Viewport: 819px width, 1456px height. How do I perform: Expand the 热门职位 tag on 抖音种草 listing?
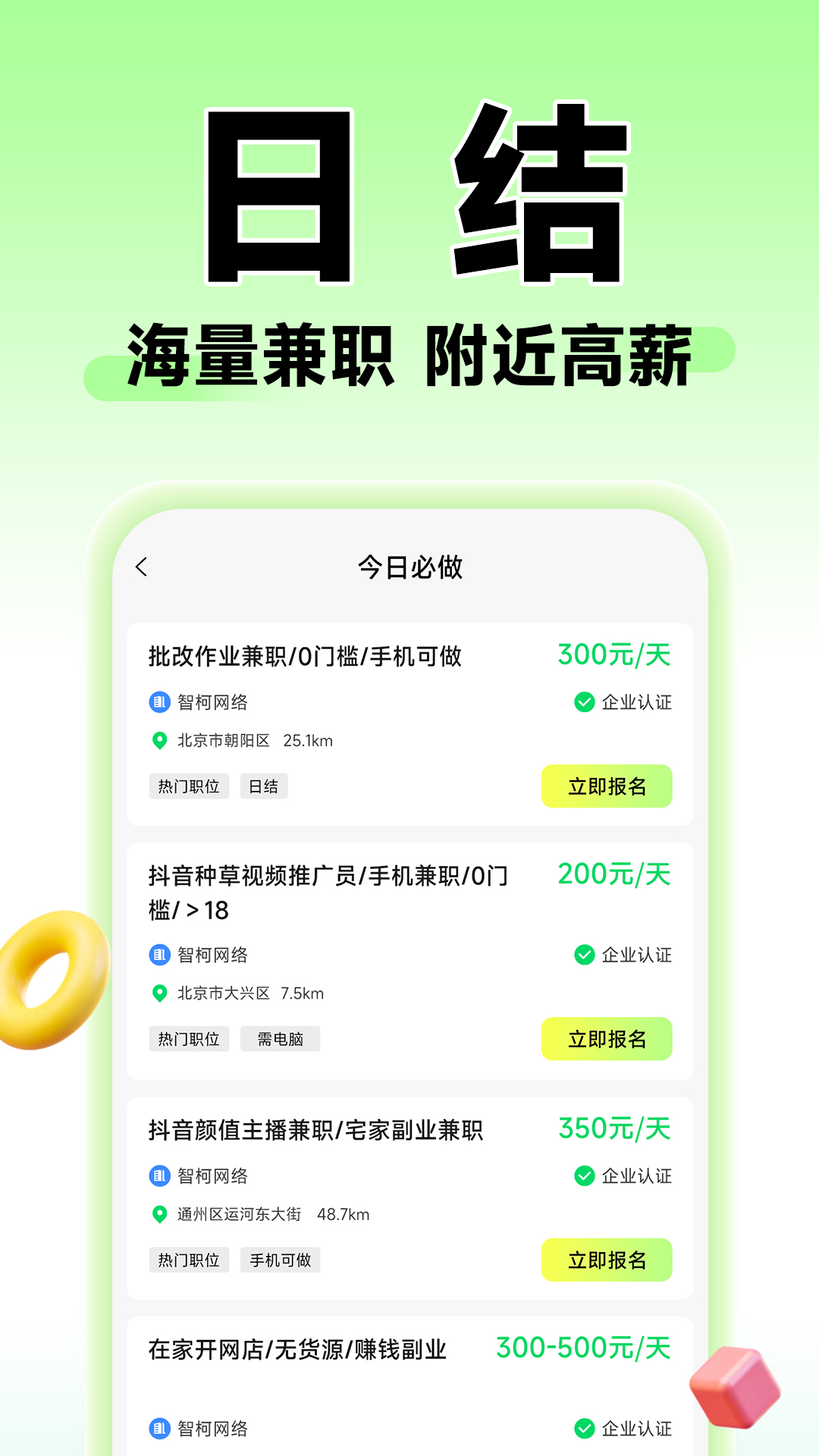[189, 1039]
